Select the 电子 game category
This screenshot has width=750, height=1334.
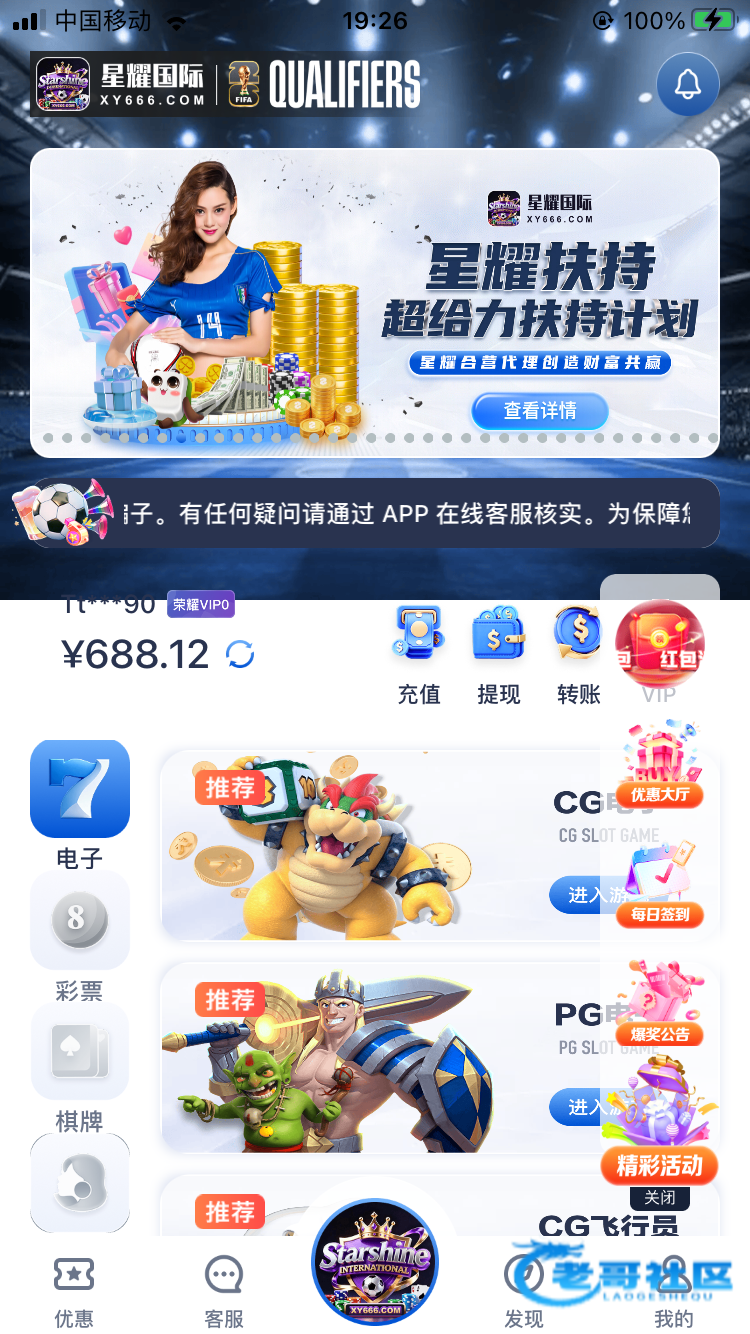(x=80, y=790)
